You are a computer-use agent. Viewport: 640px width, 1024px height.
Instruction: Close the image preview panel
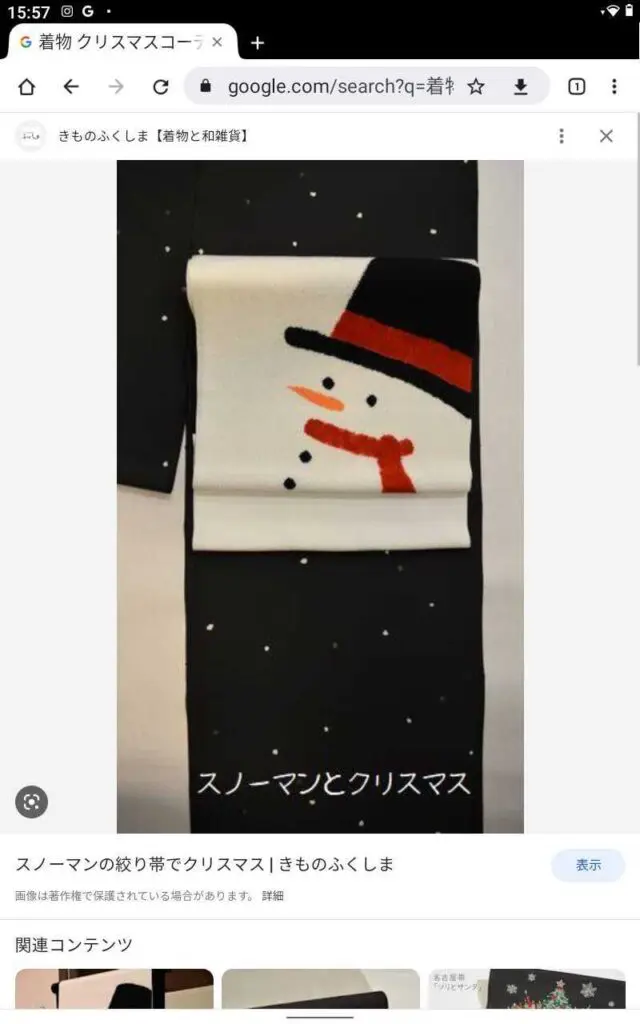point(606,136)
